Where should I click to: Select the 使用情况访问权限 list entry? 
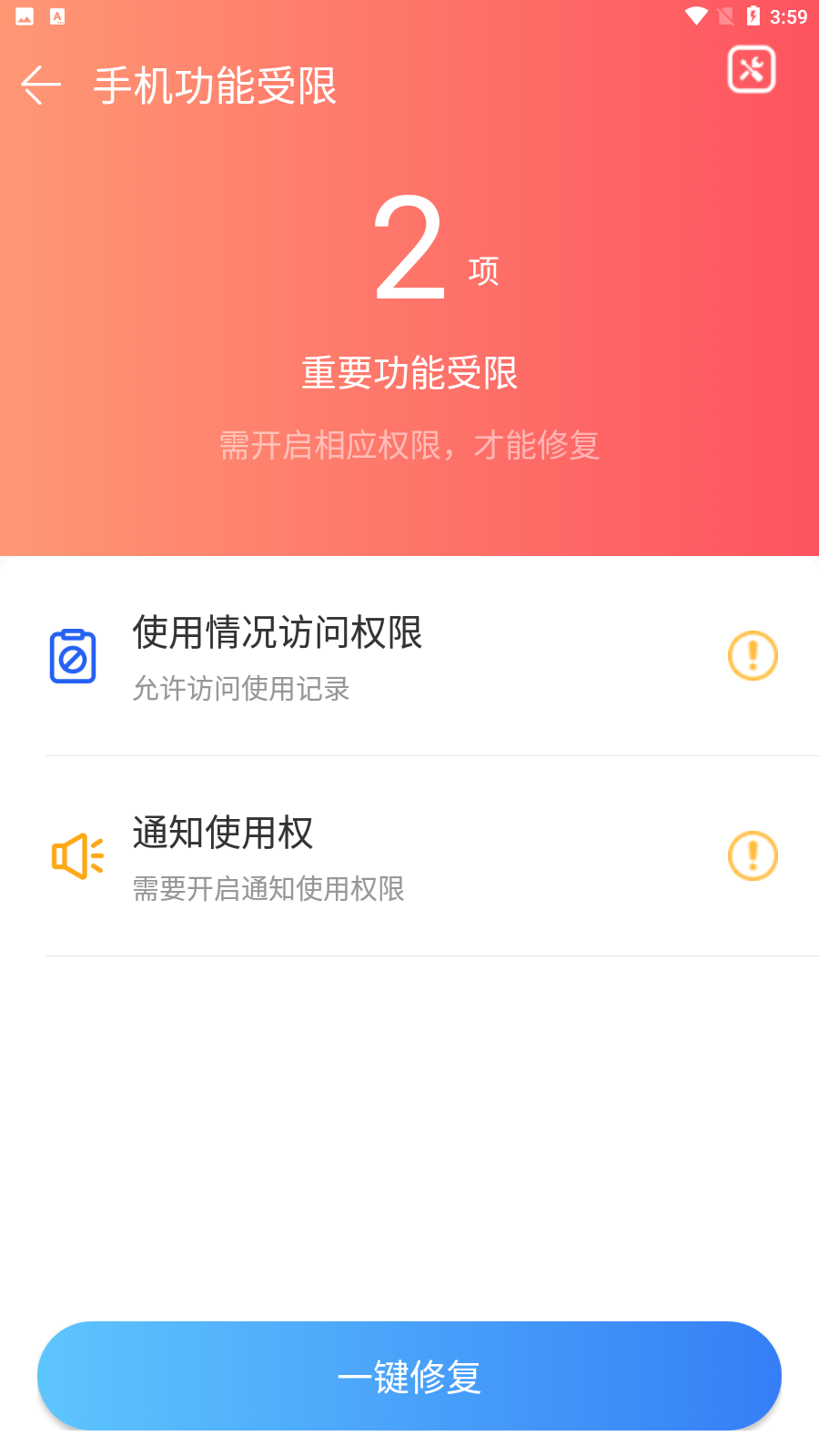(409, 654)
